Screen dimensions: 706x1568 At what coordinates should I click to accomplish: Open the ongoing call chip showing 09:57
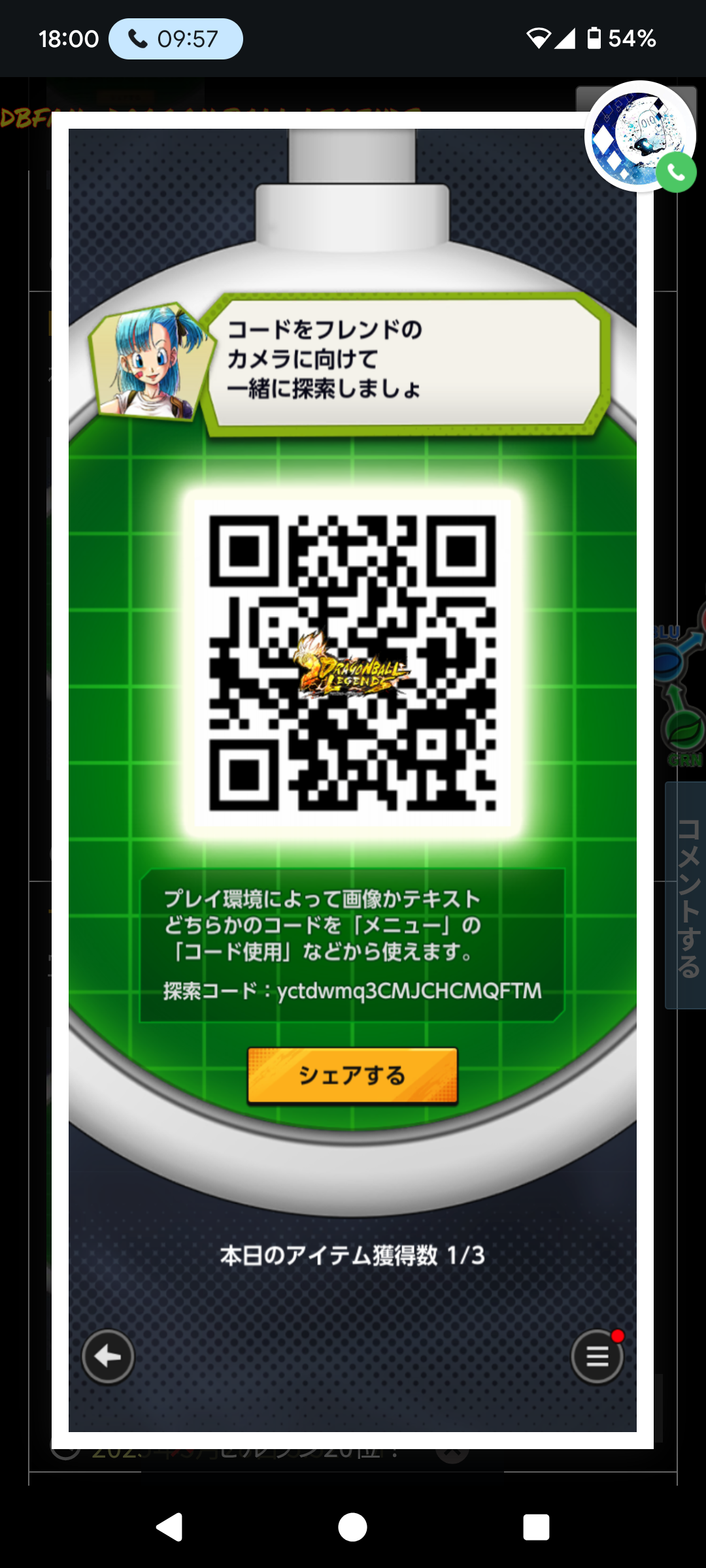[x=175, y=39]
